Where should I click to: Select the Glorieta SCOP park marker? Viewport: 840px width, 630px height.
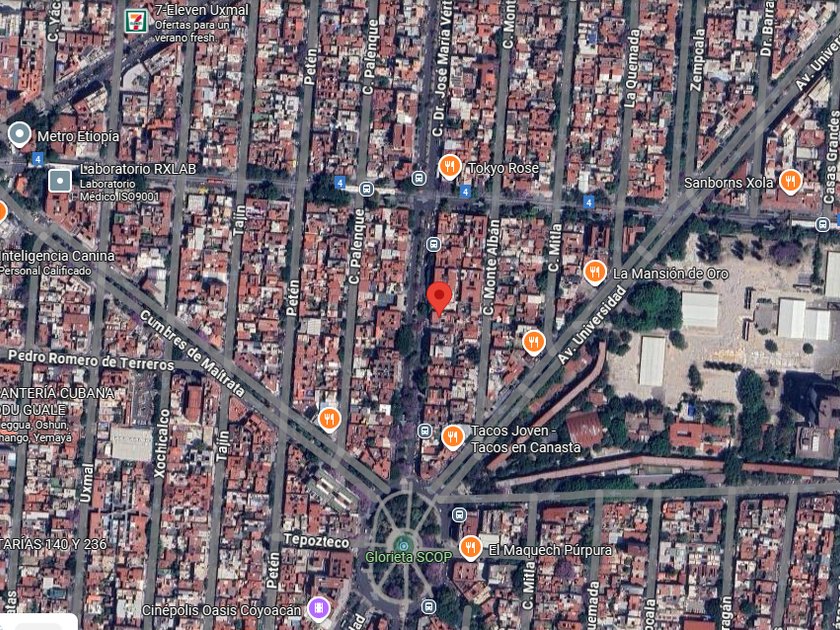tap(403, 545)
